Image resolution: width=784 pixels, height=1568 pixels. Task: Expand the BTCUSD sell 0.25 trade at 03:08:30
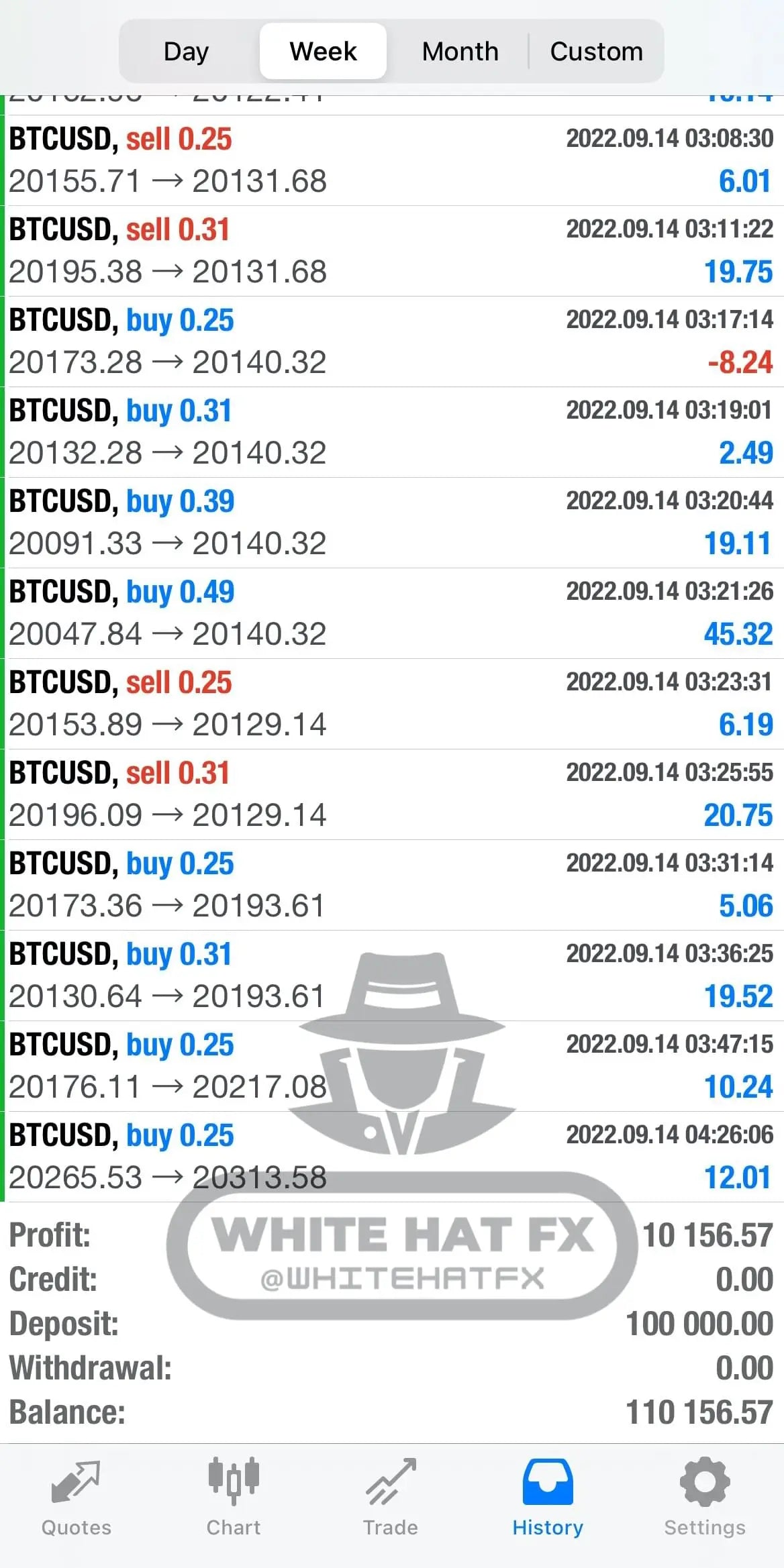coord(392,160)
